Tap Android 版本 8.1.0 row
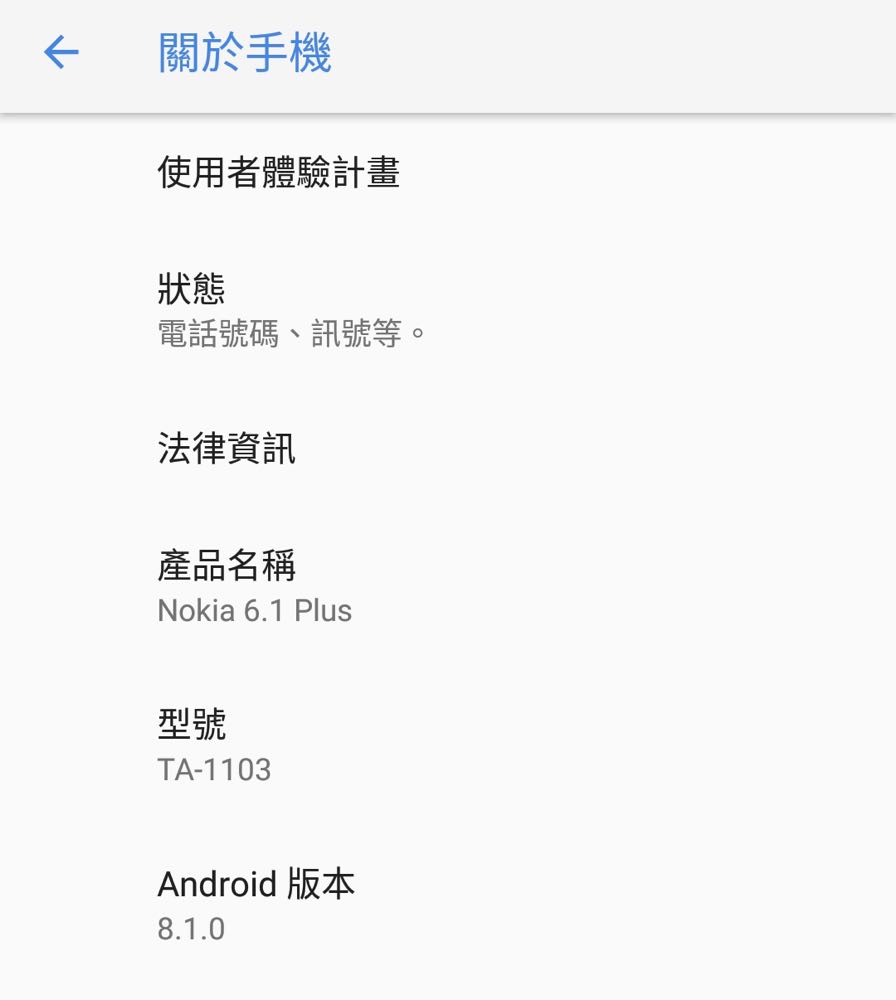Viewport: 896px width, 1000px height. tap(256, 904)
